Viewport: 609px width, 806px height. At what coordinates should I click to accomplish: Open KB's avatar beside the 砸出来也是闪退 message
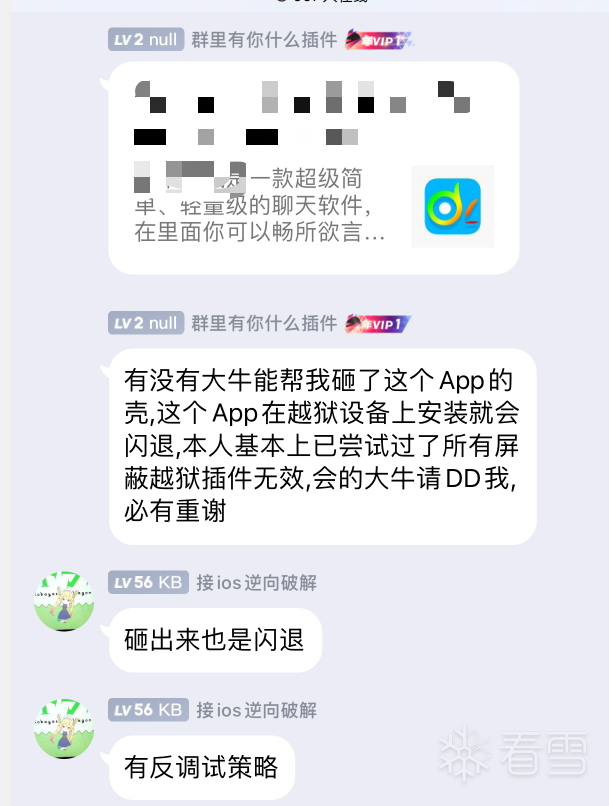coord(64,601)
